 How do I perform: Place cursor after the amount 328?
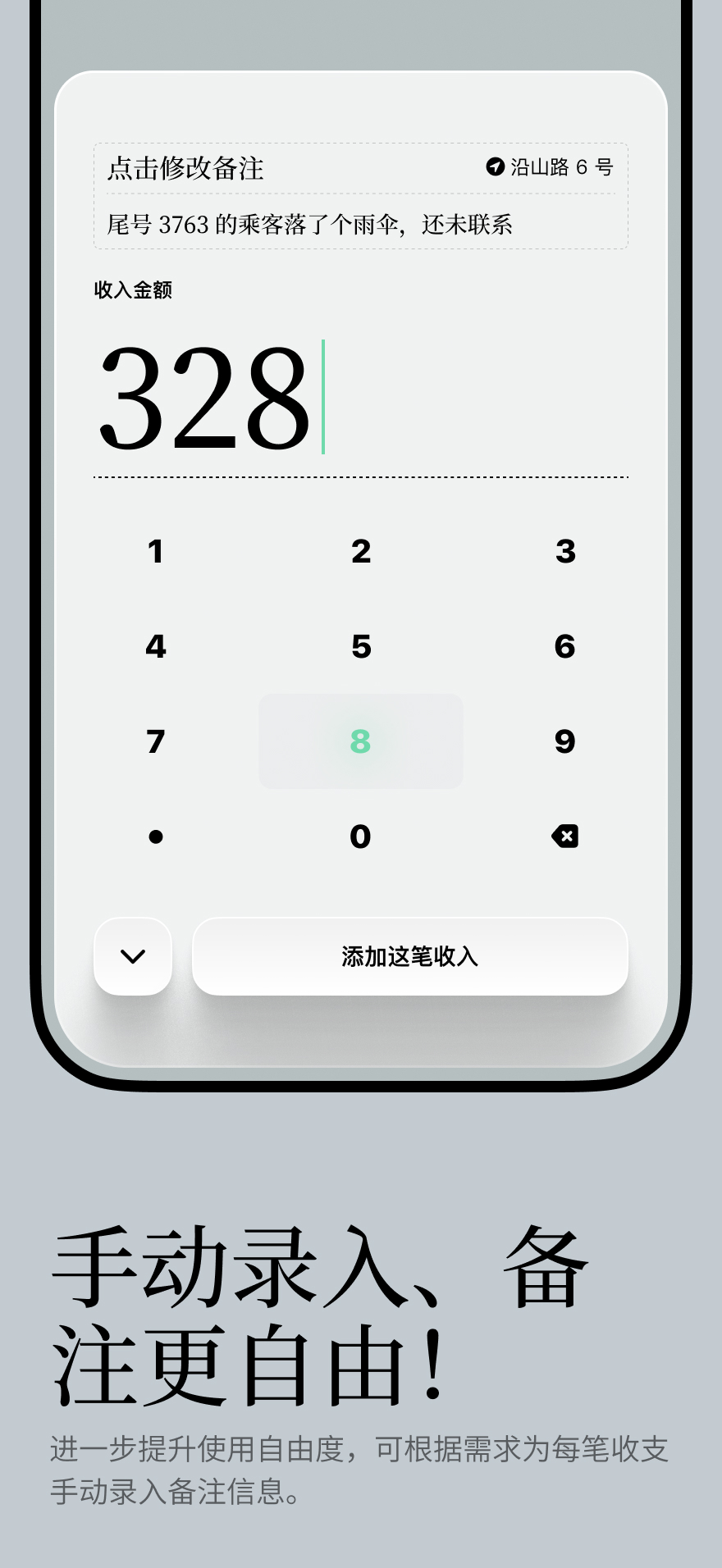[x=323, y=395]
